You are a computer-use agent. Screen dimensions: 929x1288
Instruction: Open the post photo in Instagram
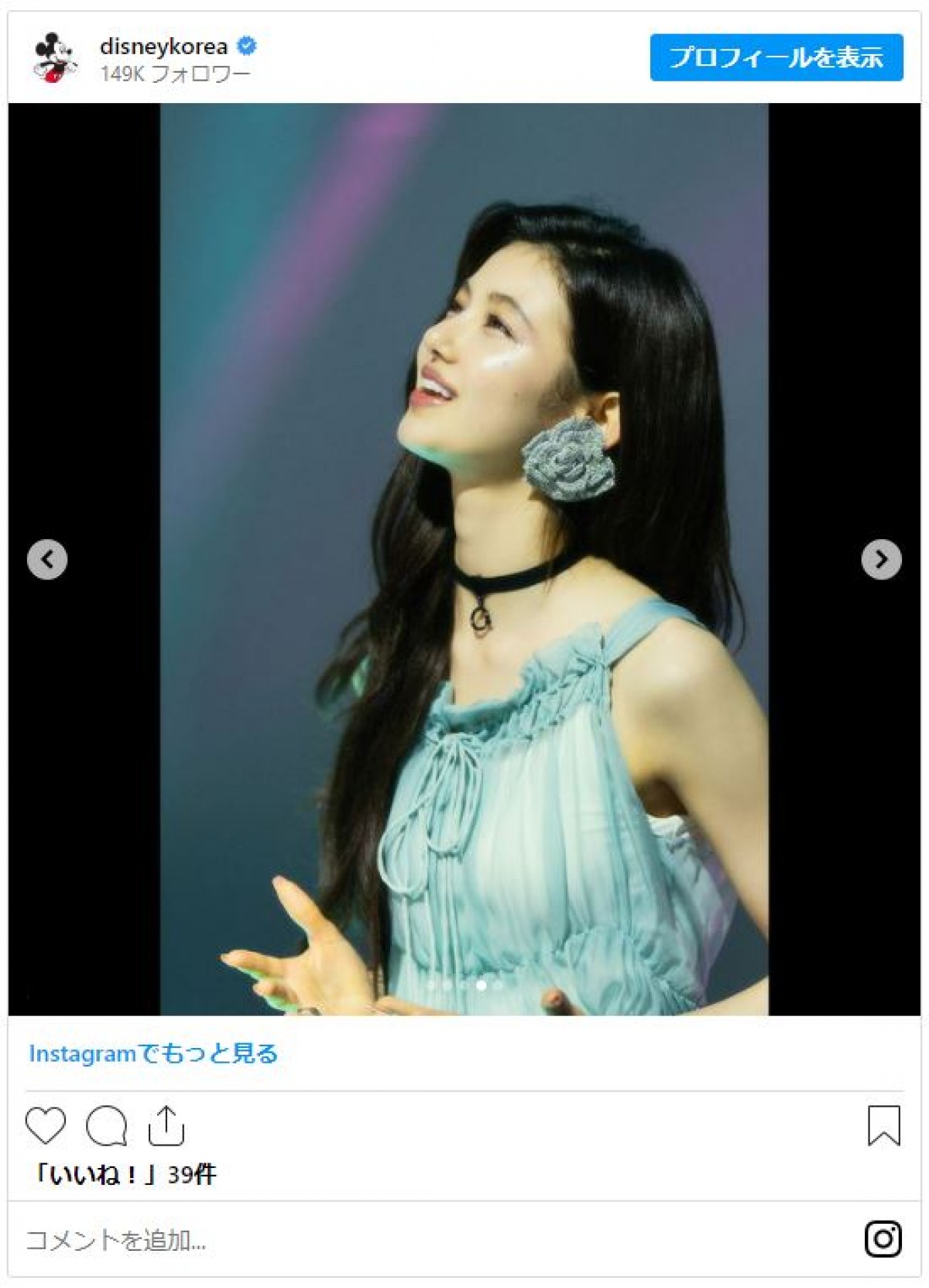tap(464, 559)
